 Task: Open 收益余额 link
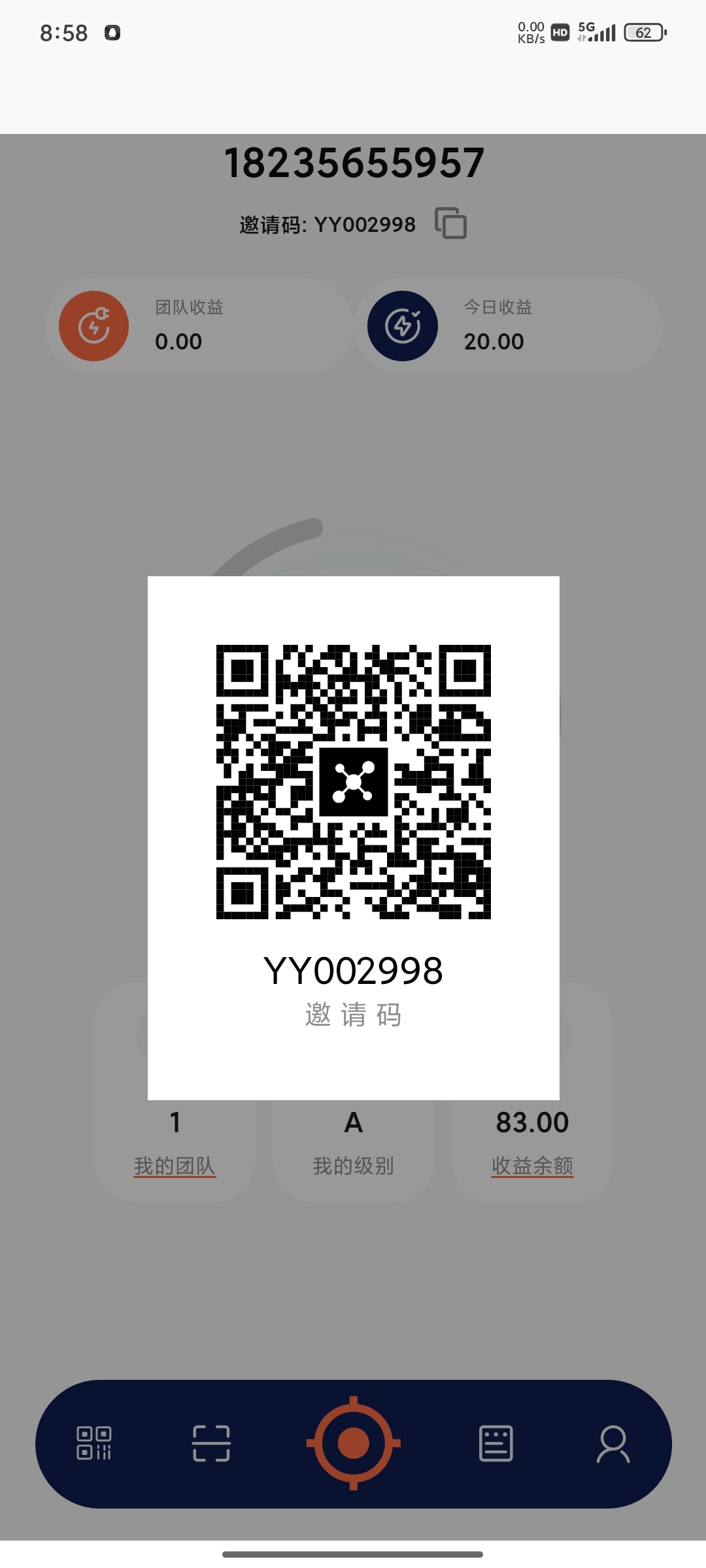coord(532,1166)
